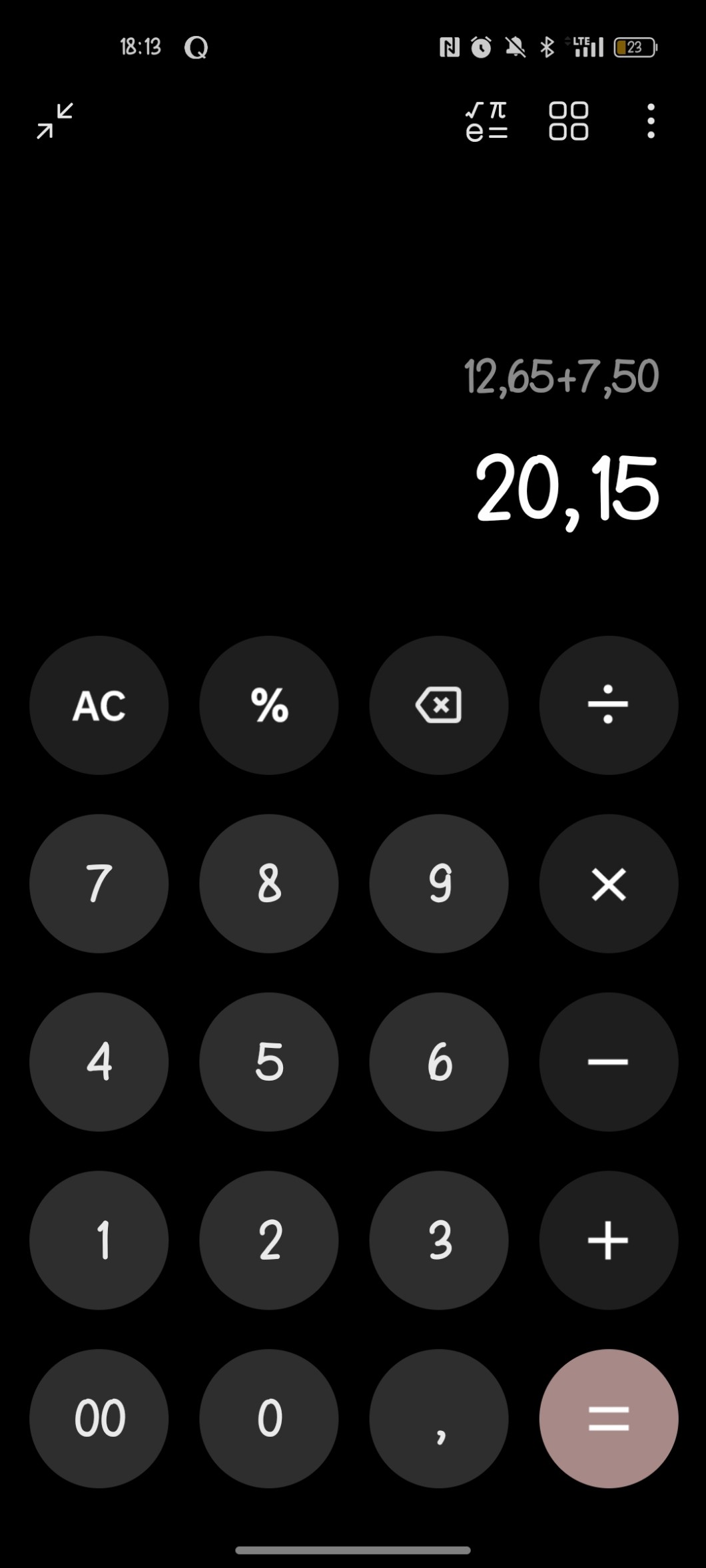Enter digit 5
This screenshot has height=1568, width=706.
269,1062
